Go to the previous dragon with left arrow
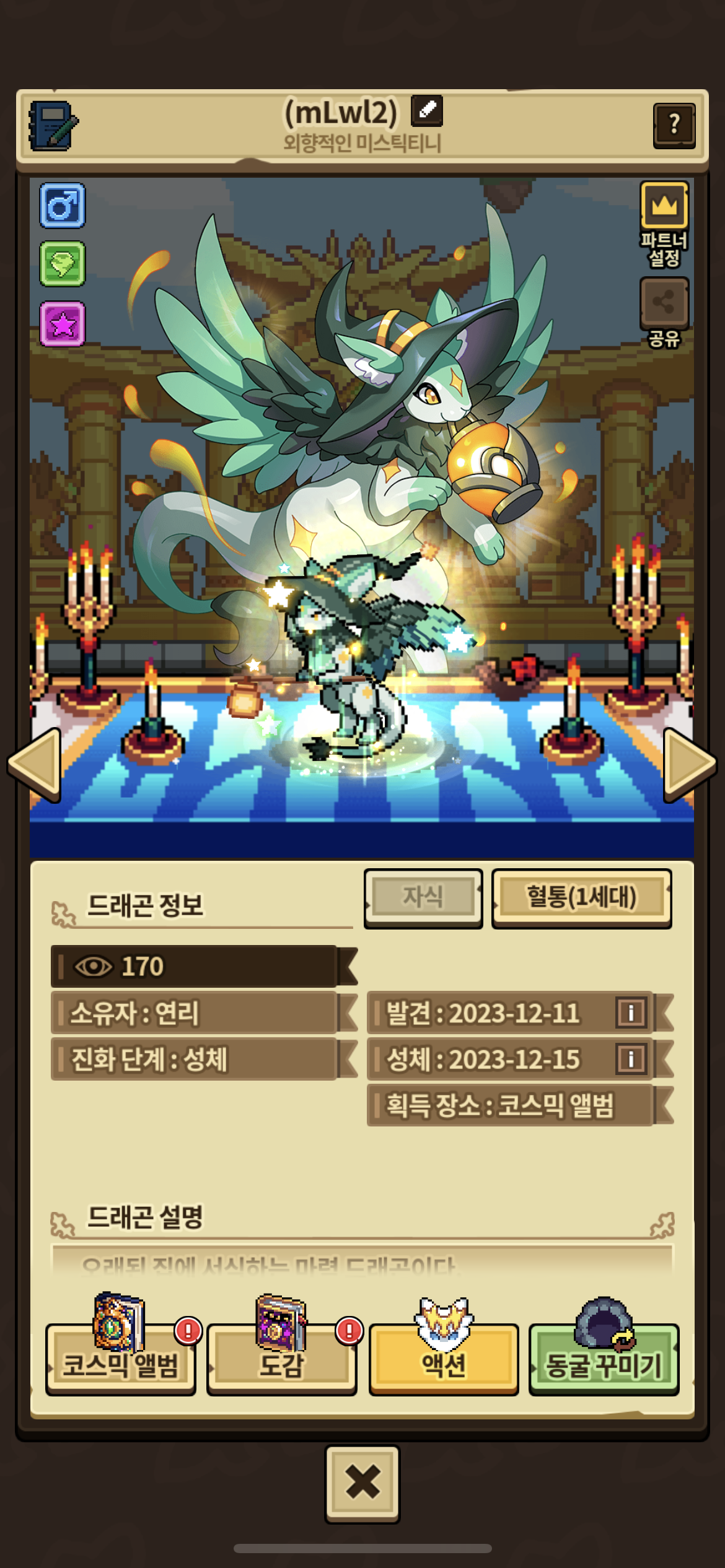Screen dimensions: 725x1568 (x=35, y=765)
